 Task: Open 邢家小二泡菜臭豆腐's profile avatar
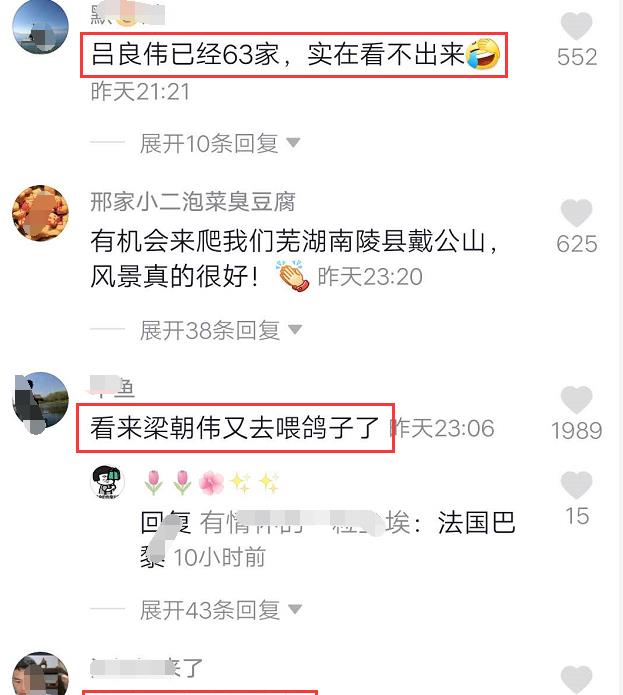click(40, 213)
